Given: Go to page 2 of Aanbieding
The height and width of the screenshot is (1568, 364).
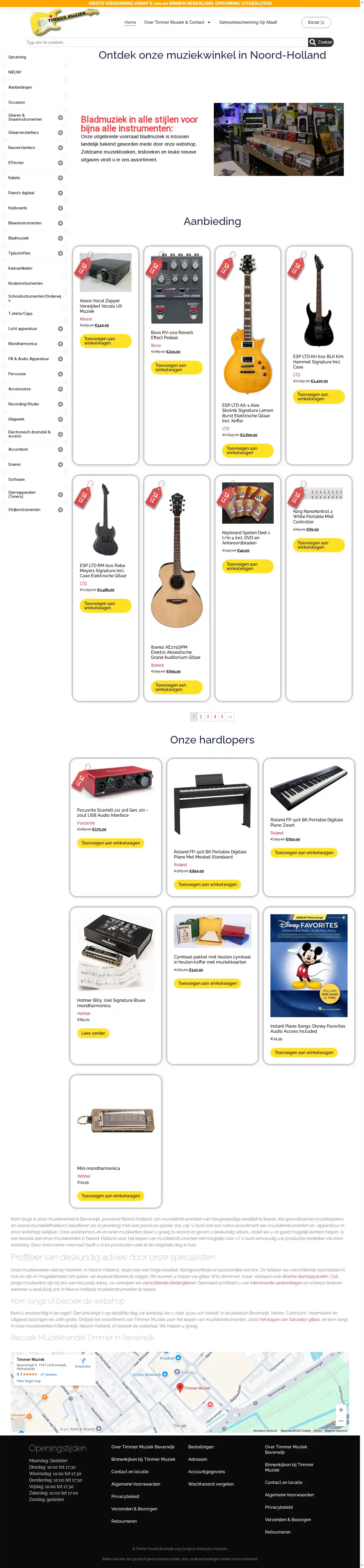Looking at the screenshot, I should tap(201, 717).
